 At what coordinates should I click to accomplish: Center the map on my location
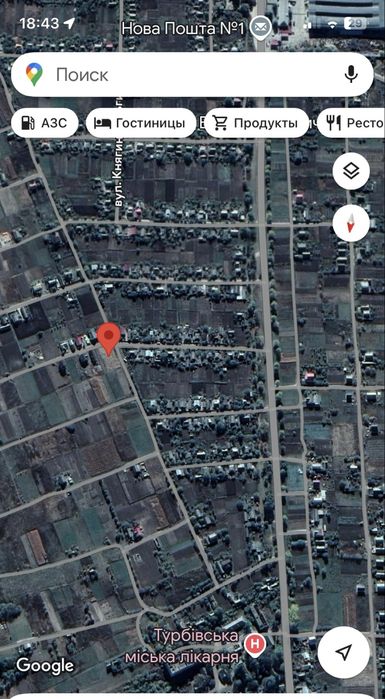coord(344,652)
